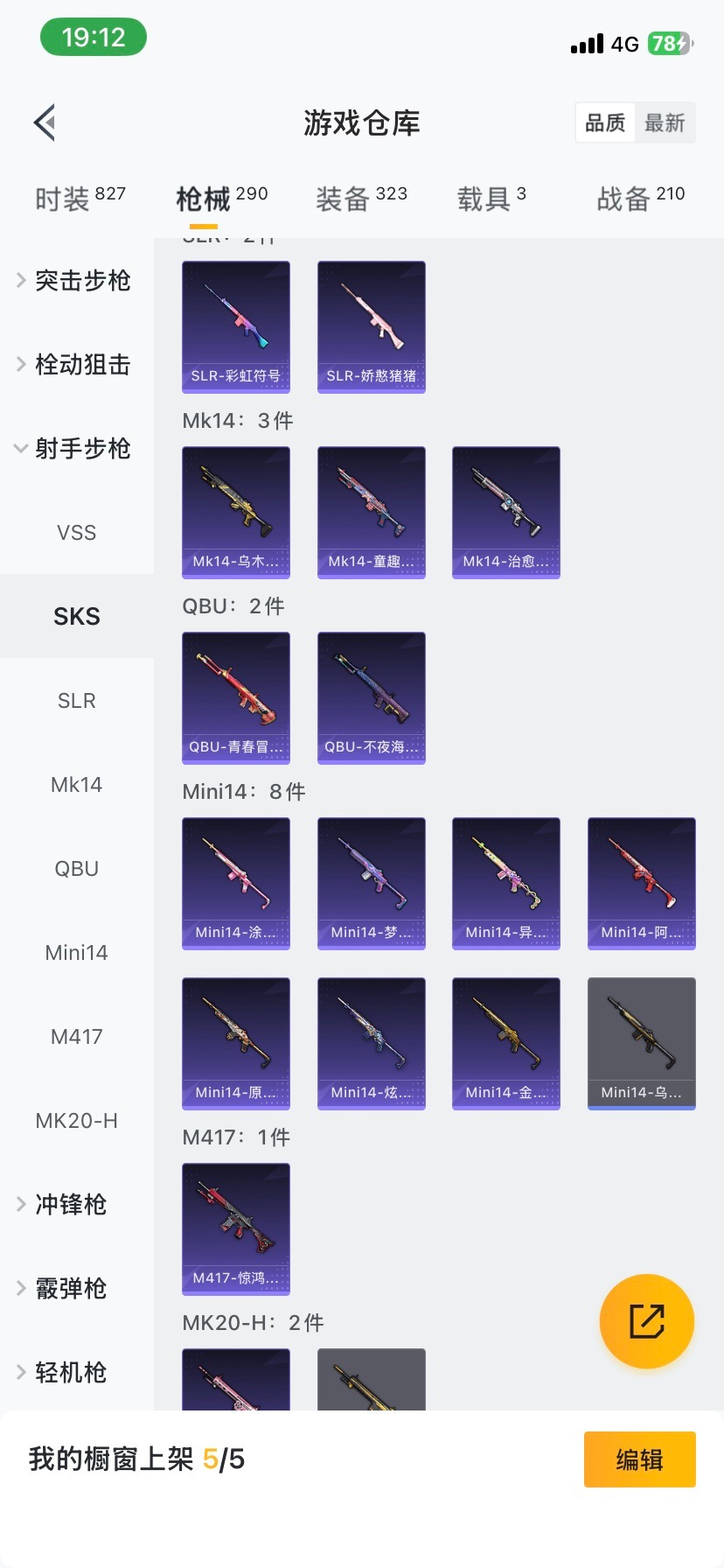Expand the 突击步枪 category
Viewport: 724px width, 1568px height.
coord(82,280)
